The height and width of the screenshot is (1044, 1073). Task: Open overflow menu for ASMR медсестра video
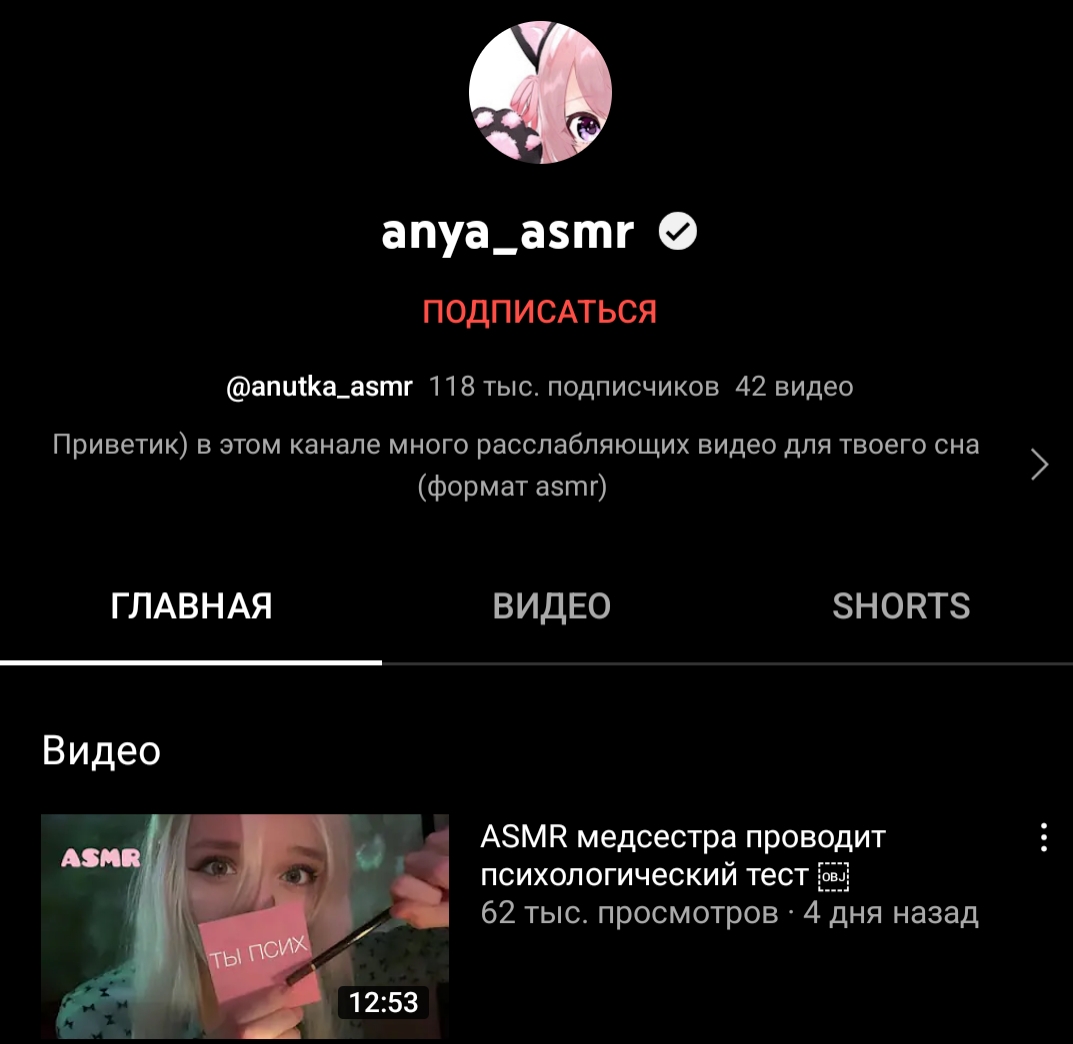(1043, 838)
